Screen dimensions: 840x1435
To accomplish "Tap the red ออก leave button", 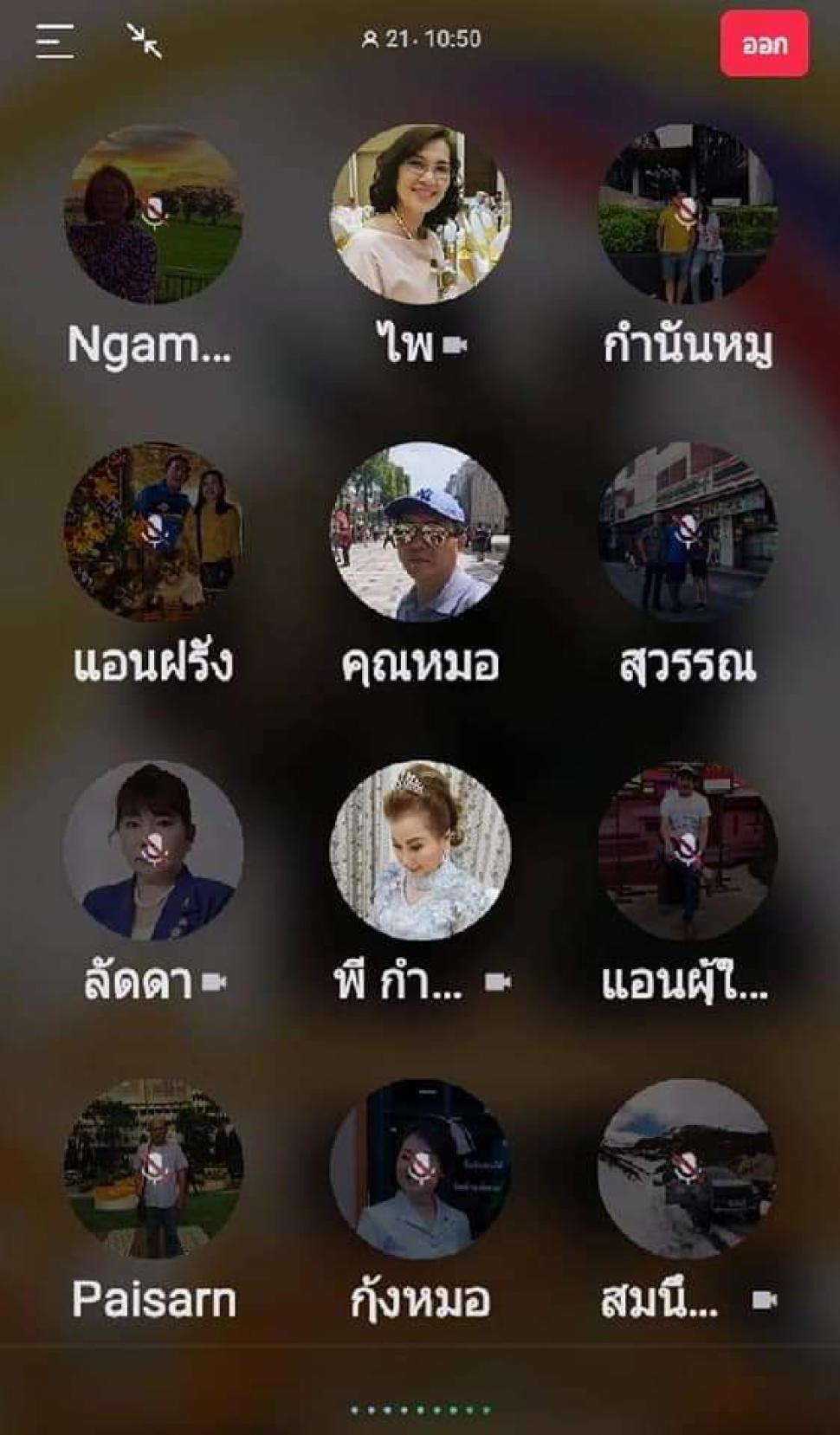I will coord(764,44).
